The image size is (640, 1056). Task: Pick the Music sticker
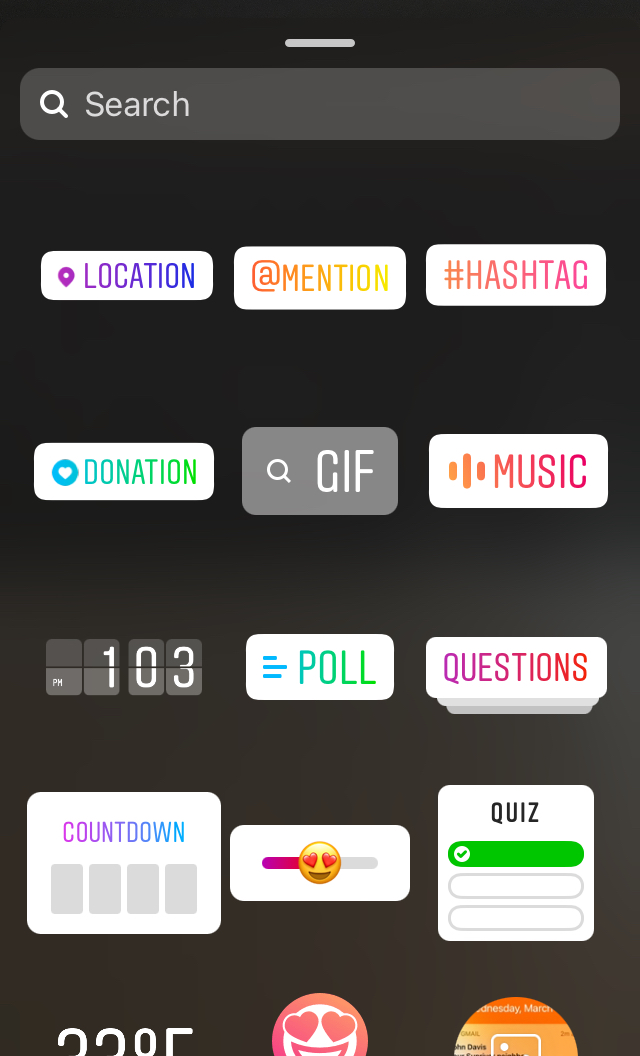[x=518, y=471]
